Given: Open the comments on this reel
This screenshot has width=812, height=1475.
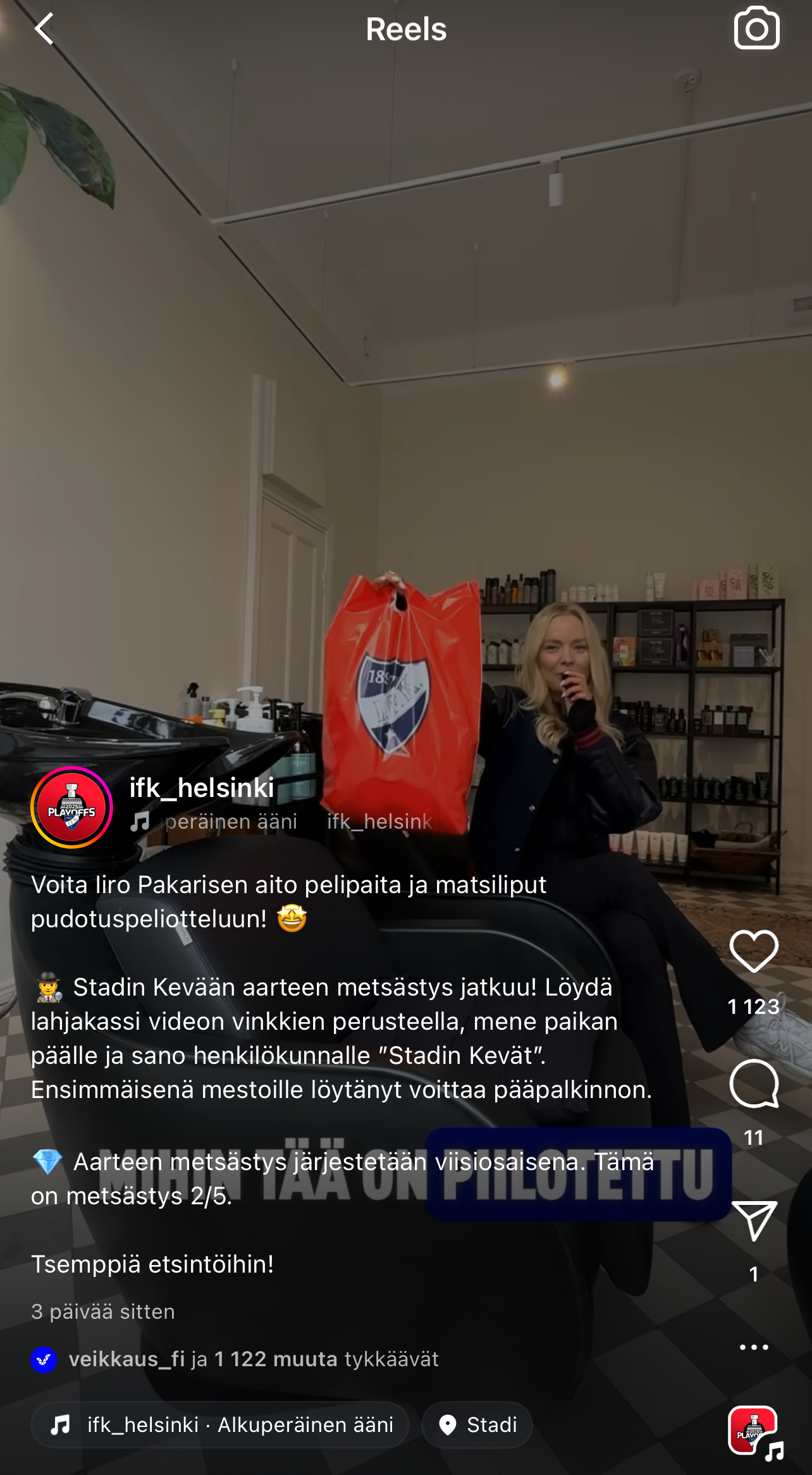Looking at the screenshot, I should [x=753, y=1083].
